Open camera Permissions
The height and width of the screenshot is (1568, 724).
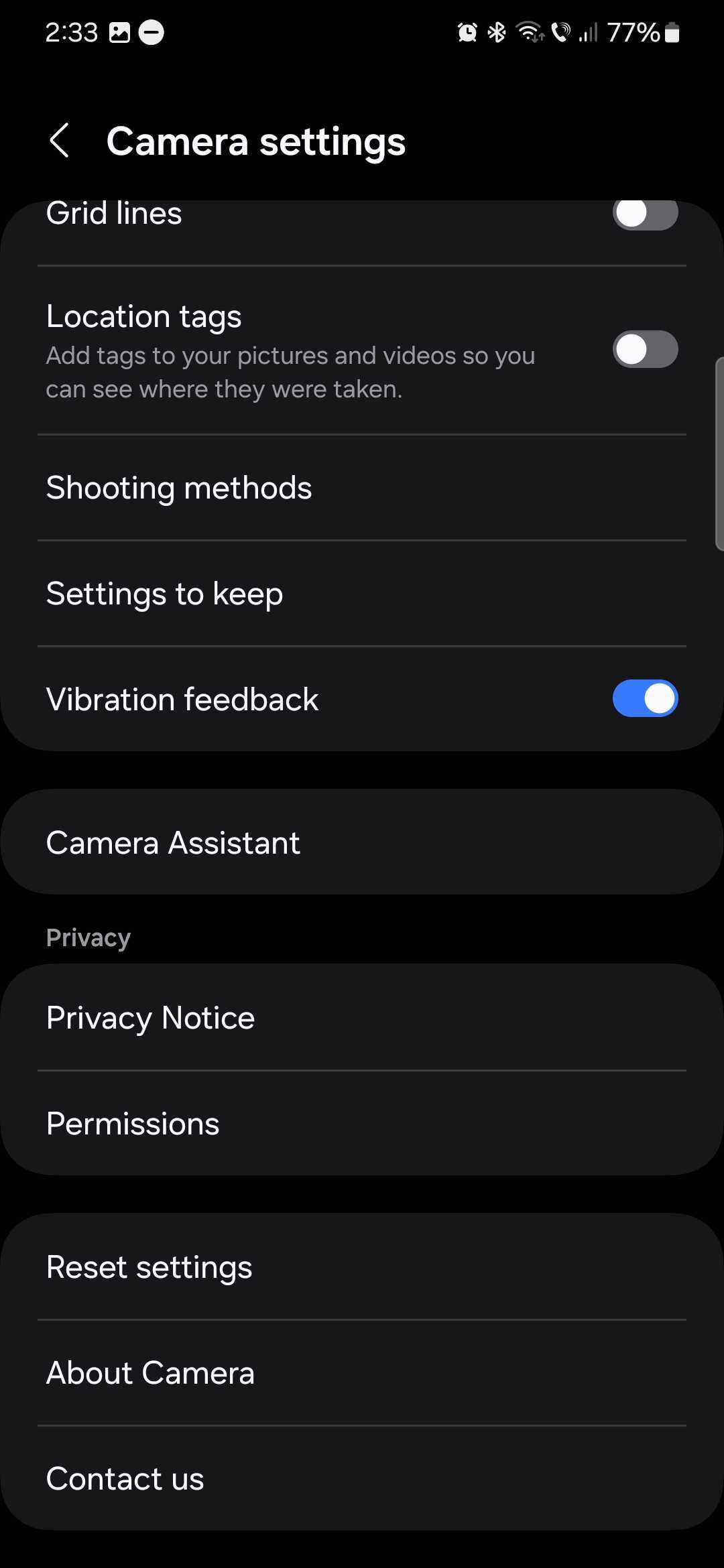pos(362,1123)
